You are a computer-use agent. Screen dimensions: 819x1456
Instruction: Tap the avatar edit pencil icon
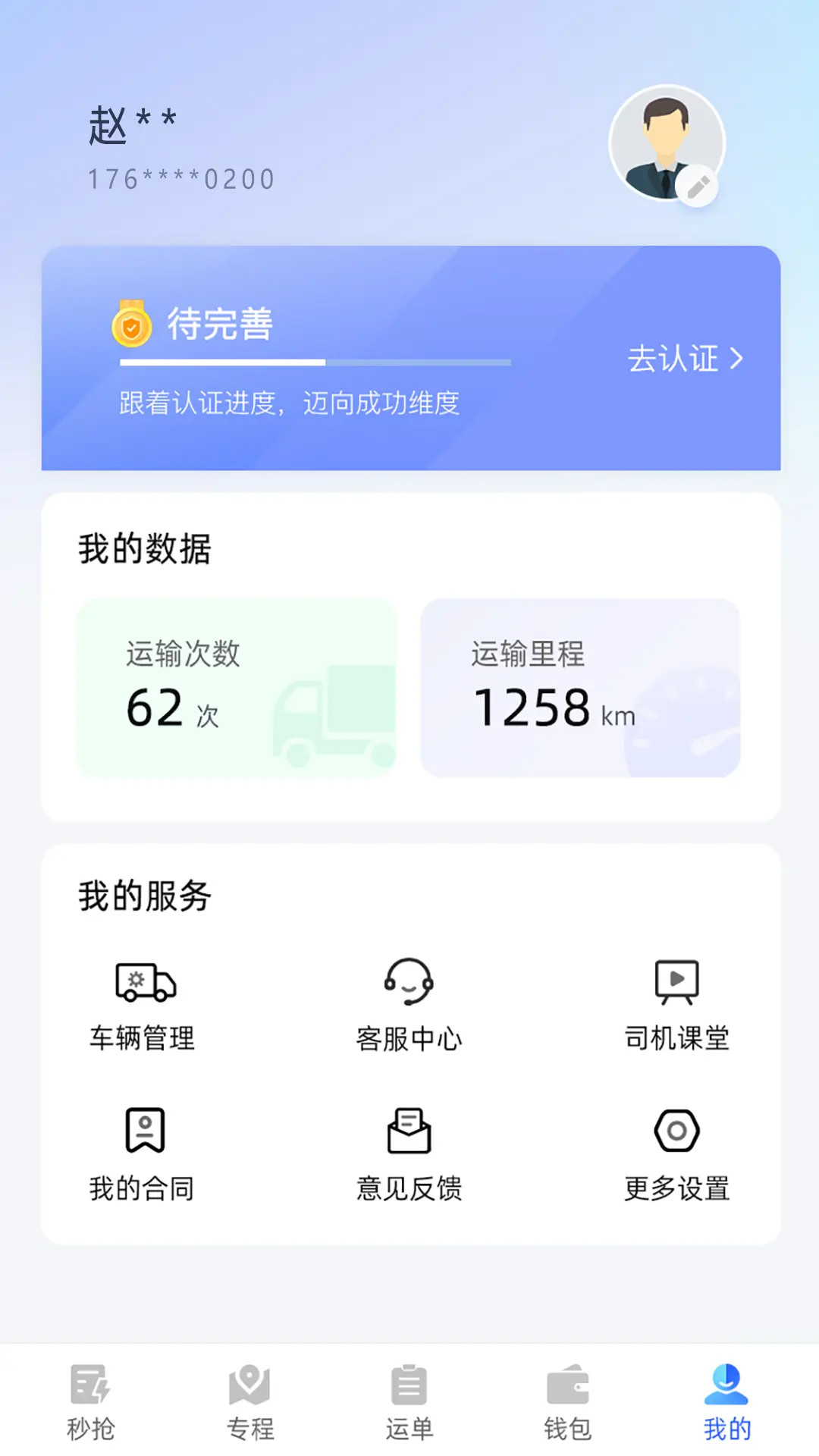[x=698, y=184]
